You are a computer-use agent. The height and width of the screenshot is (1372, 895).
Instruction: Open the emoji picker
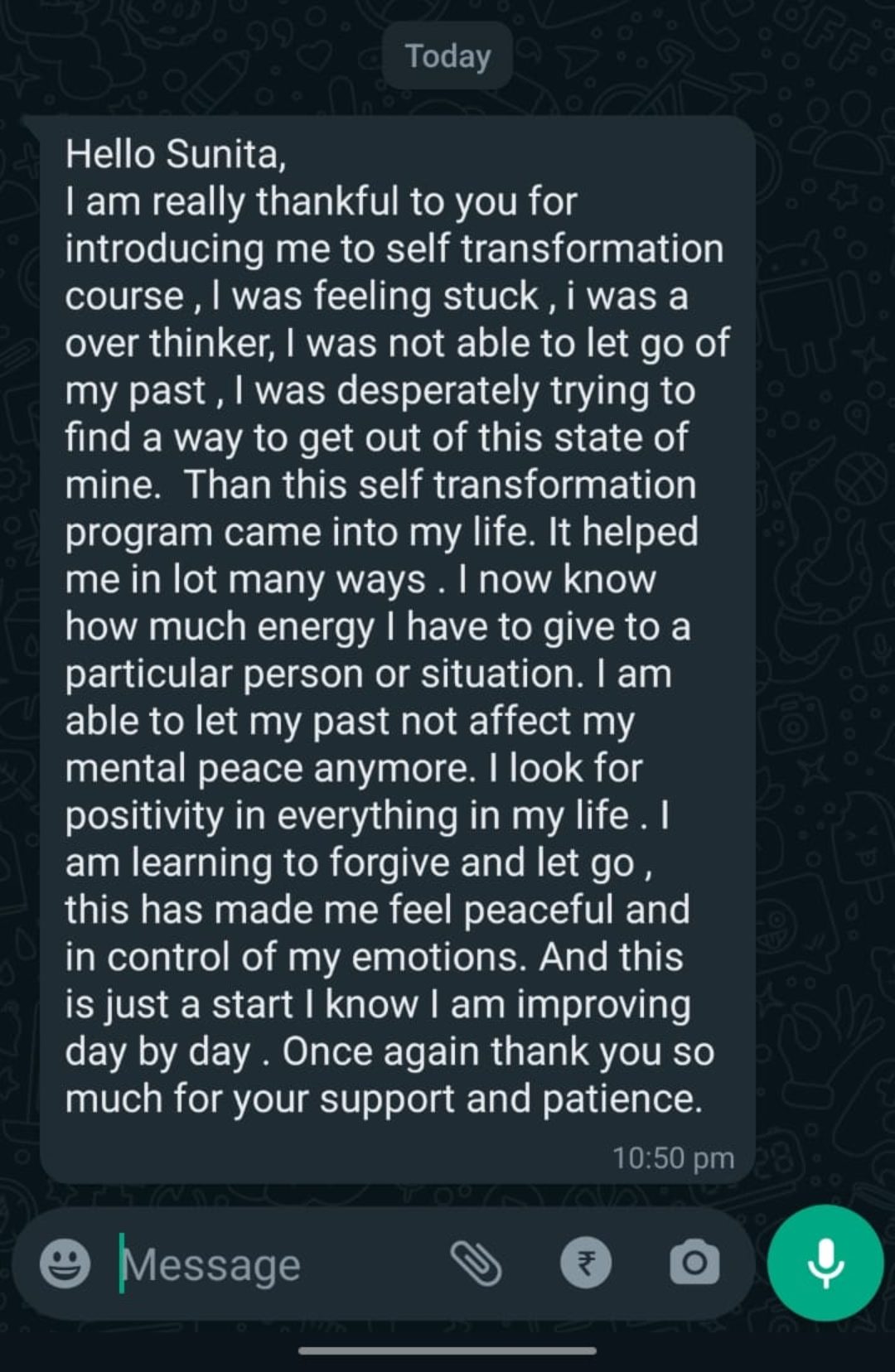65,1263
